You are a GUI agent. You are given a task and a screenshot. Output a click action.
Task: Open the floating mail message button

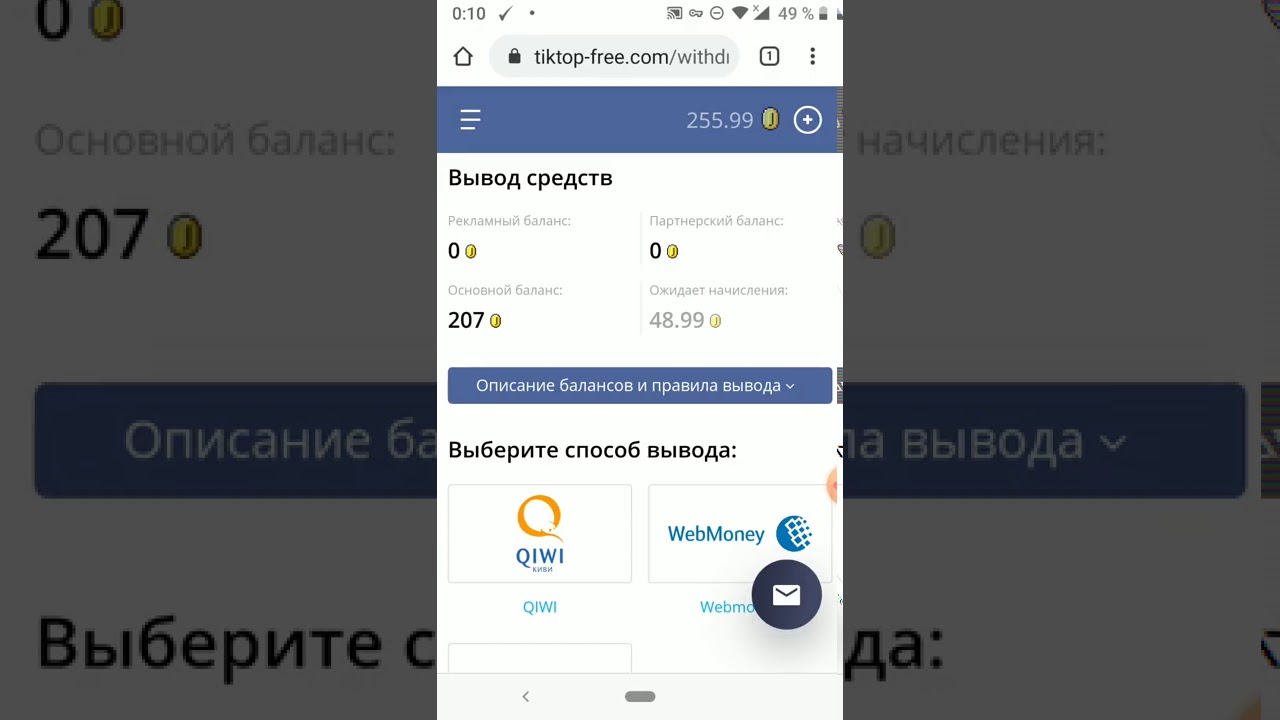pos(786,595)
